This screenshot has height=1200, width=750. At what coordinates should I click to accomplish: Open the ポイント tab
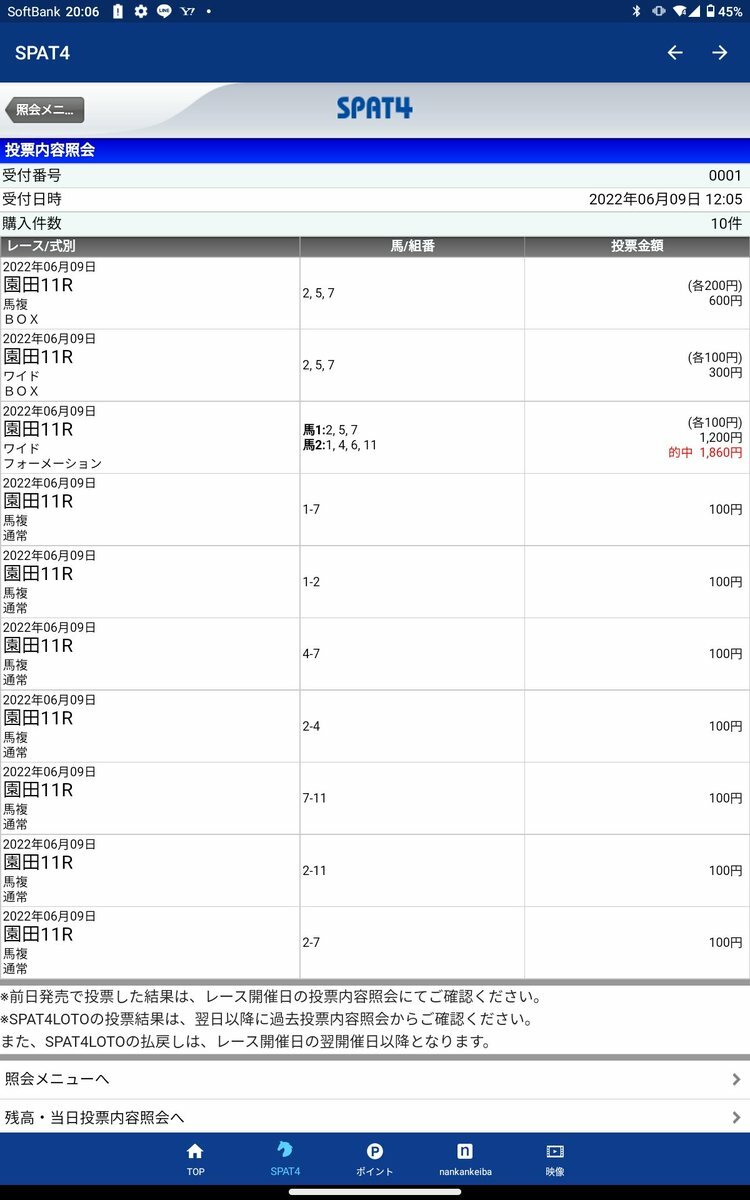tap(375, 1159)
